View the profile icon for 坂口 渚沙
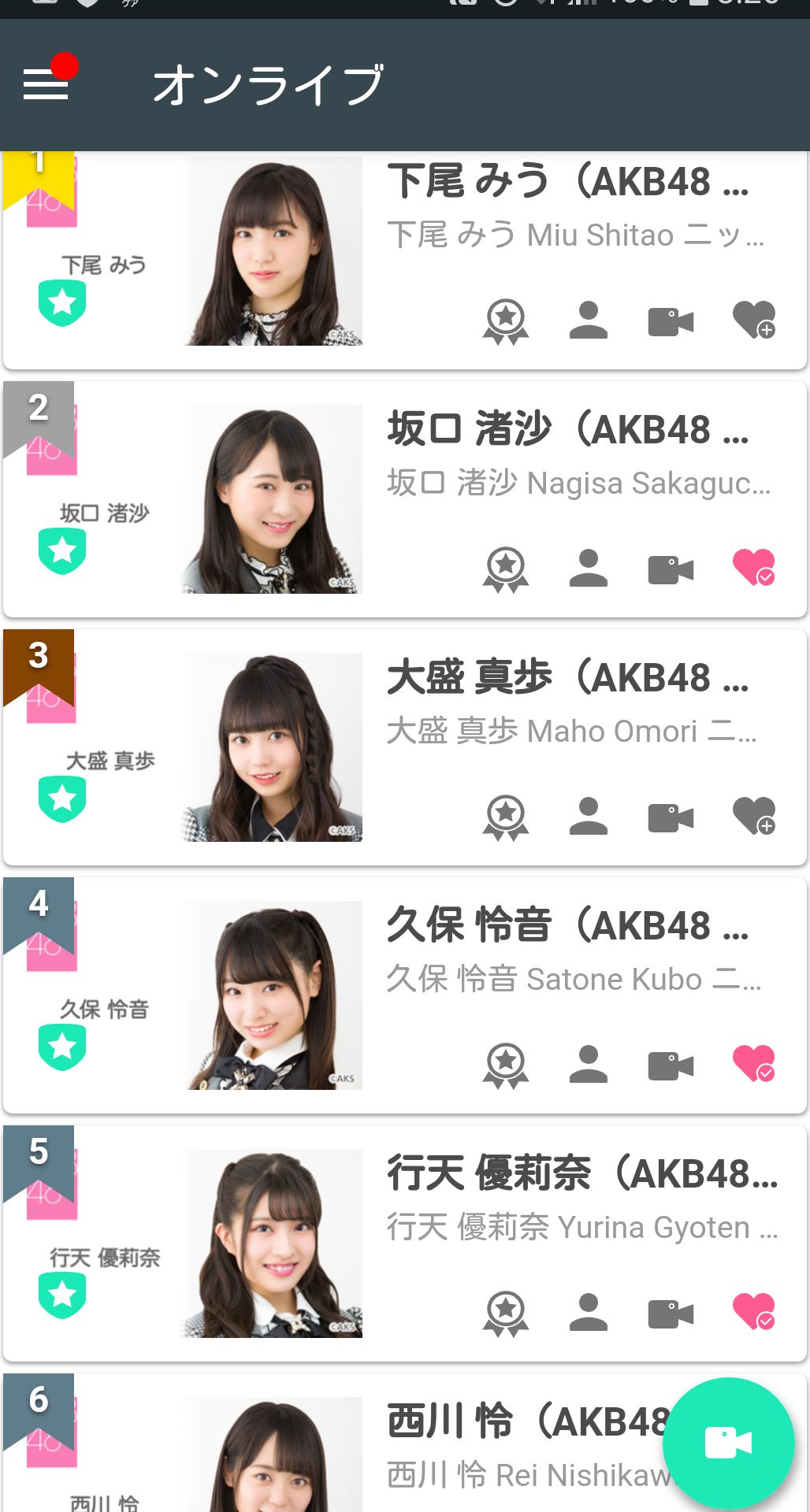Image resolution: width=810 pixels, height=1512 pixels. (589, 568)
